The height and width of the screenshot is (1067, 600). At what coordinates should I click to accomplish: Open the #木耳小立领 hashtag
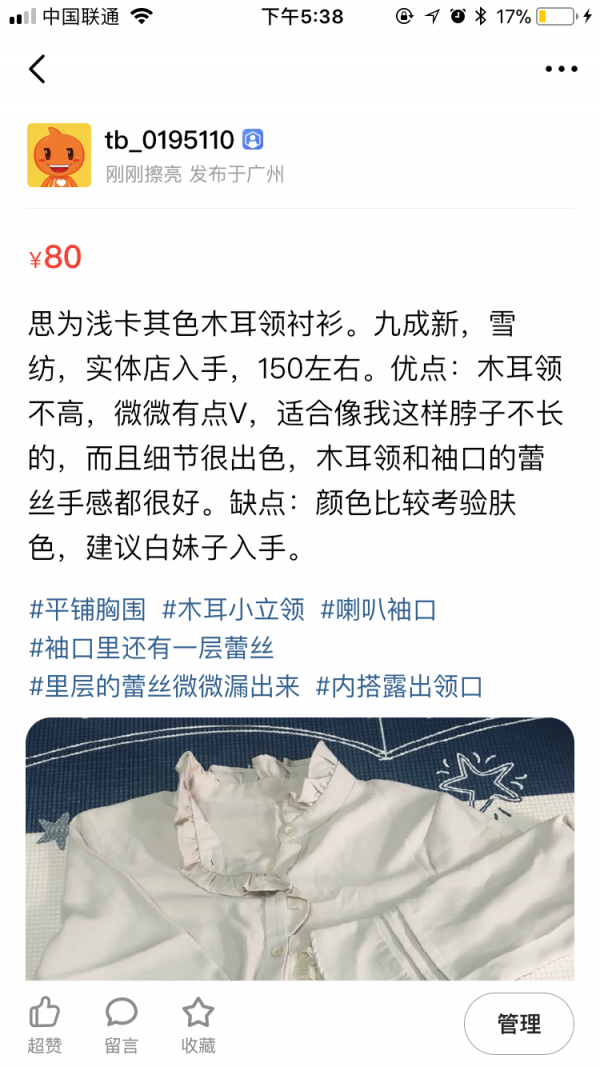[x=233, y=610]
